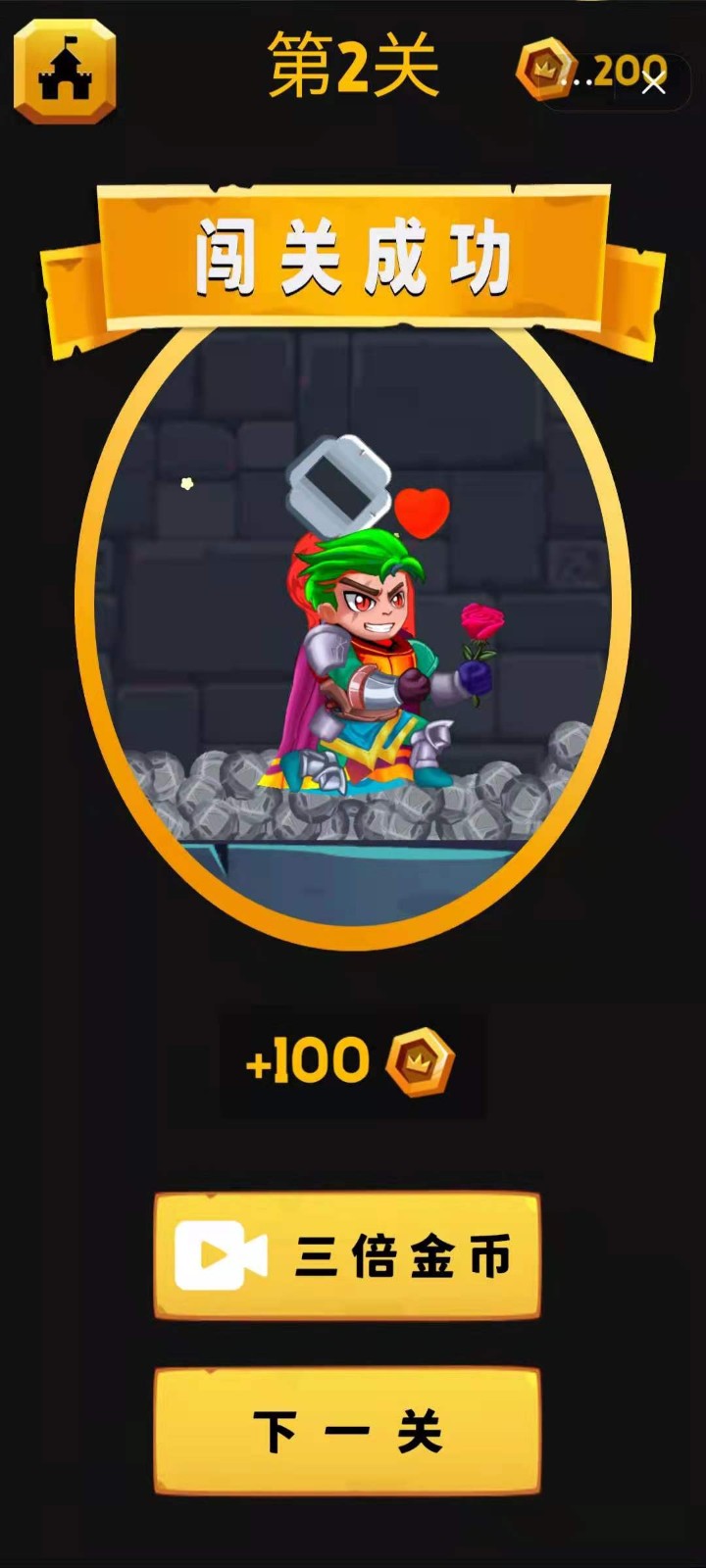Continue with the 下一关 button
The width and height of the screenshot is (706, 1568).
[x=347, y=1432]
